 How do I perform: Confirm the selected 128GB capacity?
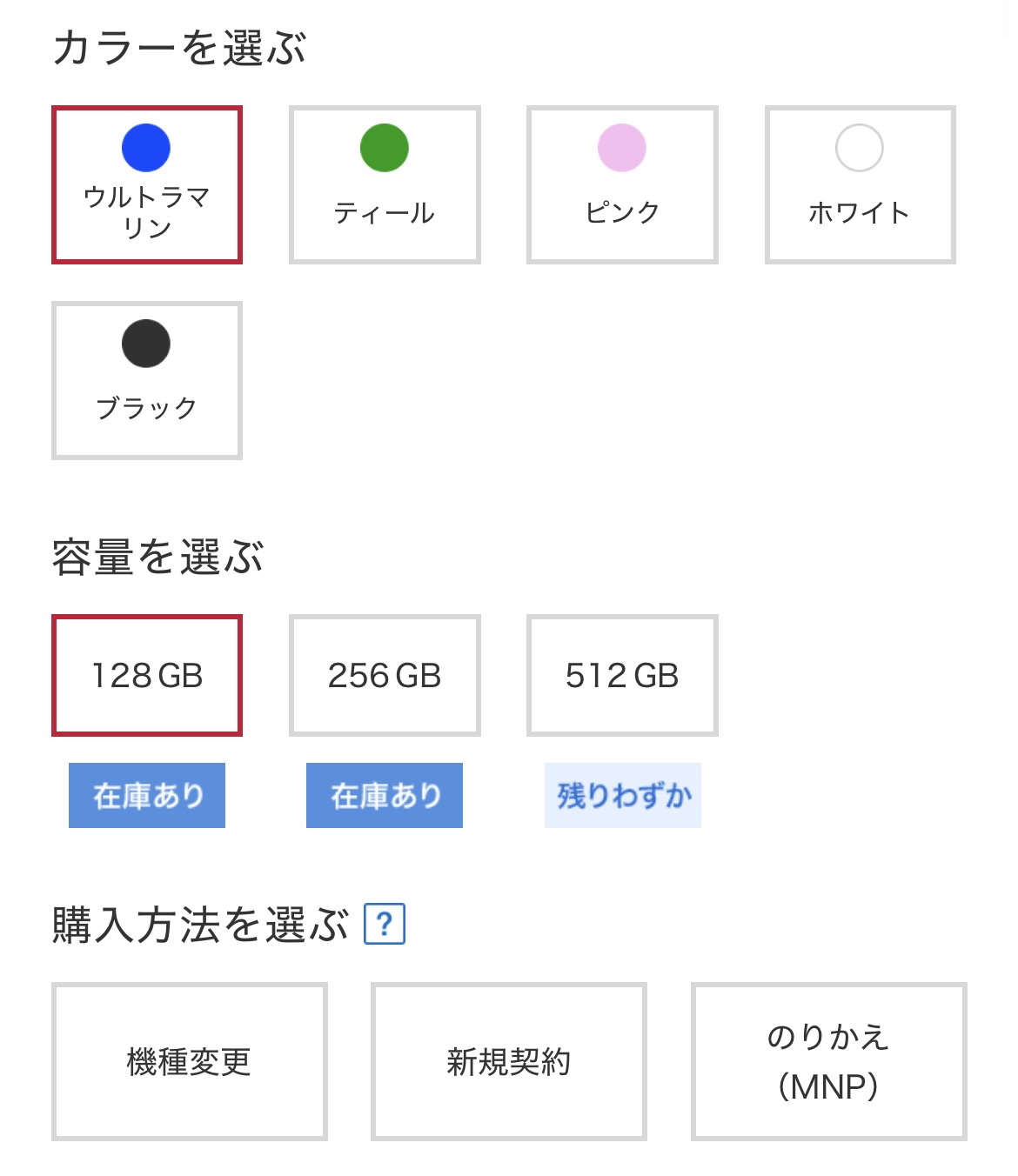[x=146, y=676]
